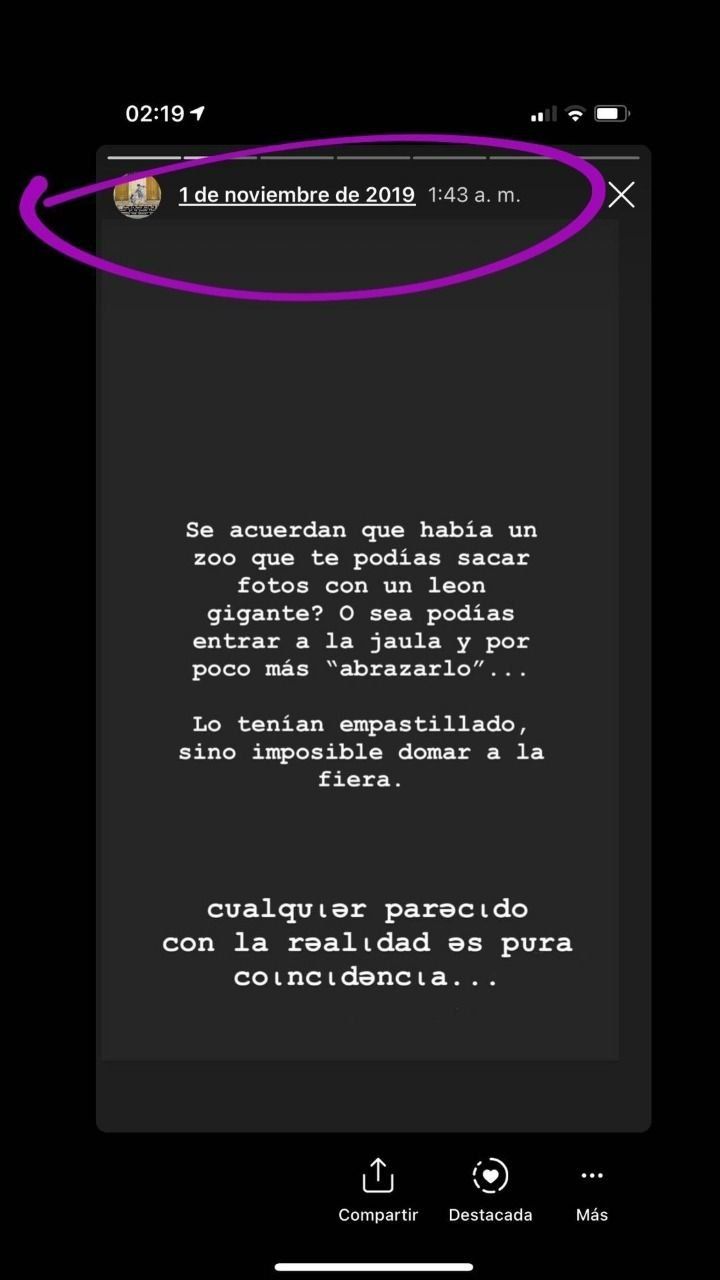The width and height of the screenshot is (720, 1280).
Task: Open the story author's profile picture
Action: (137, 195)
